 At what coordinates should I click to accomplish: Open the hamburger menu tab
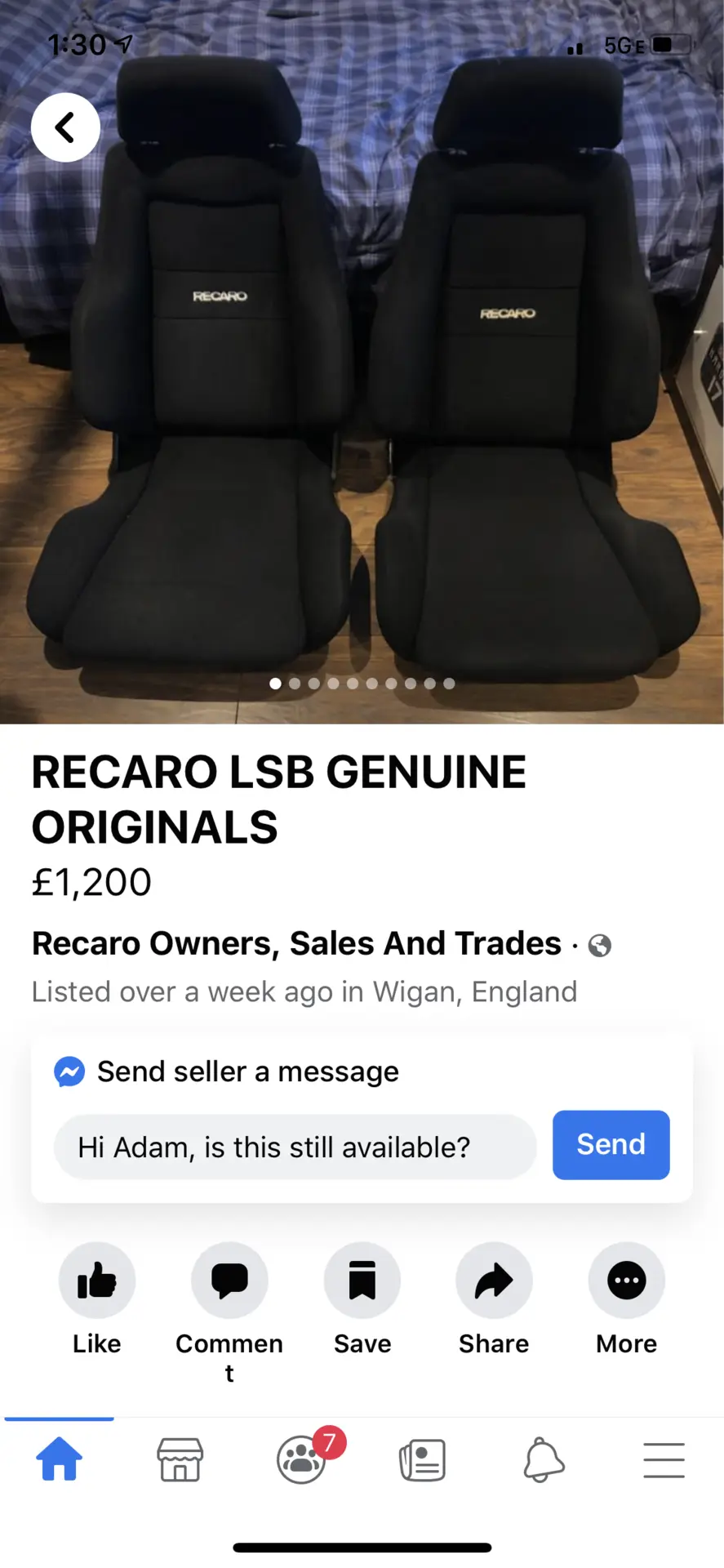click(x=664, y=1459)
